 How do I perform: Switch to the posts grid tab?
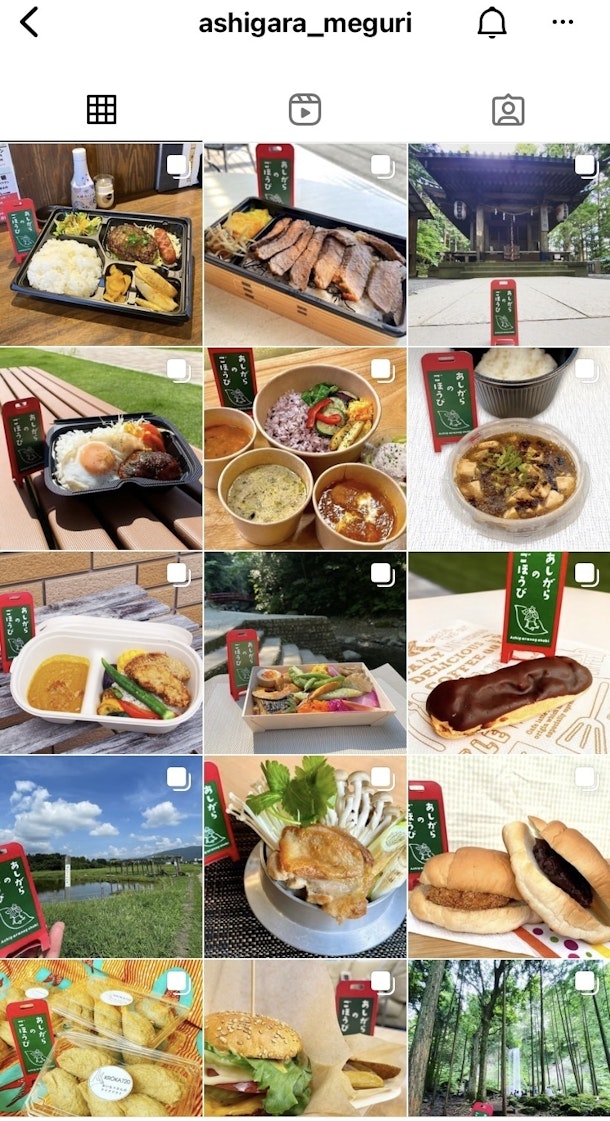(101, 109)
